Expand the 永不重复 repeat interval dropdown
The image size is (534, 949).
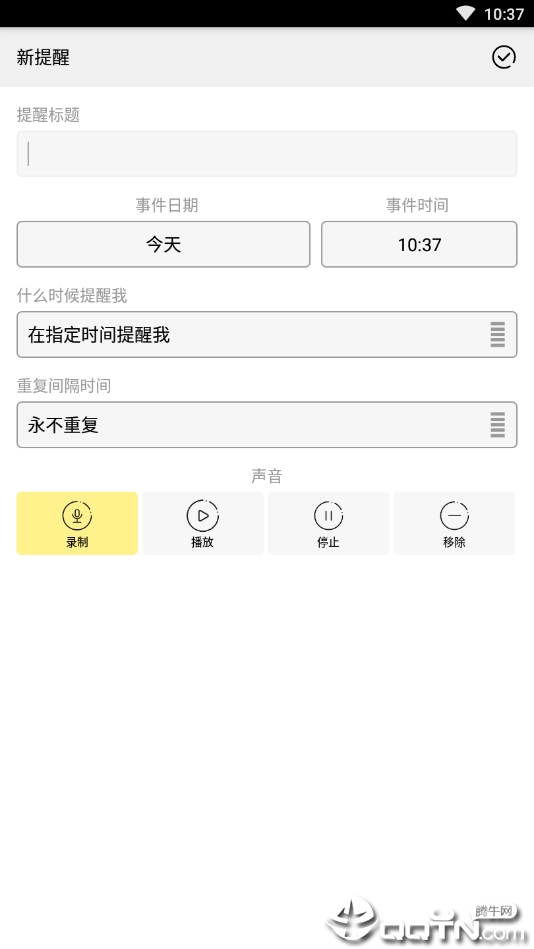point(266,424)
